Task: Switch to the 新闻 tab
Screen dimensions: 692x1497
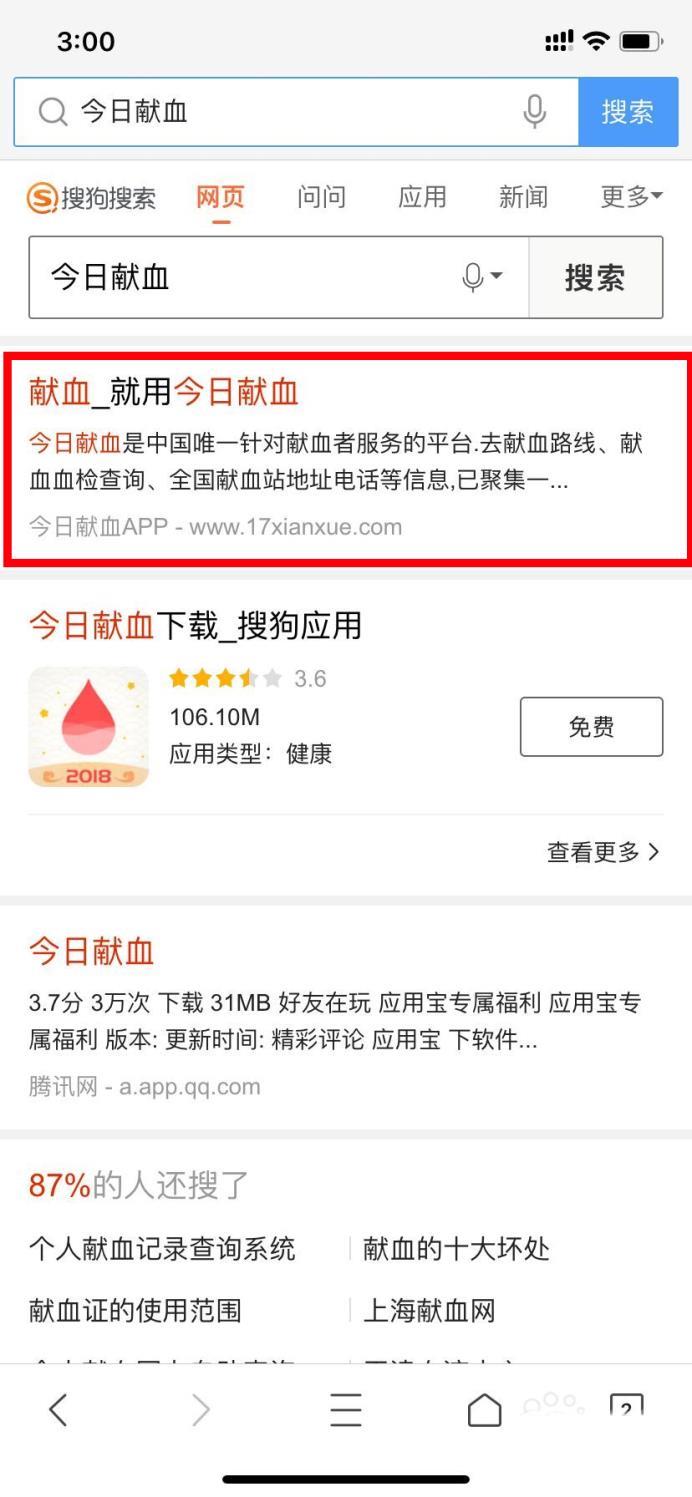Action: coord(523,197)
